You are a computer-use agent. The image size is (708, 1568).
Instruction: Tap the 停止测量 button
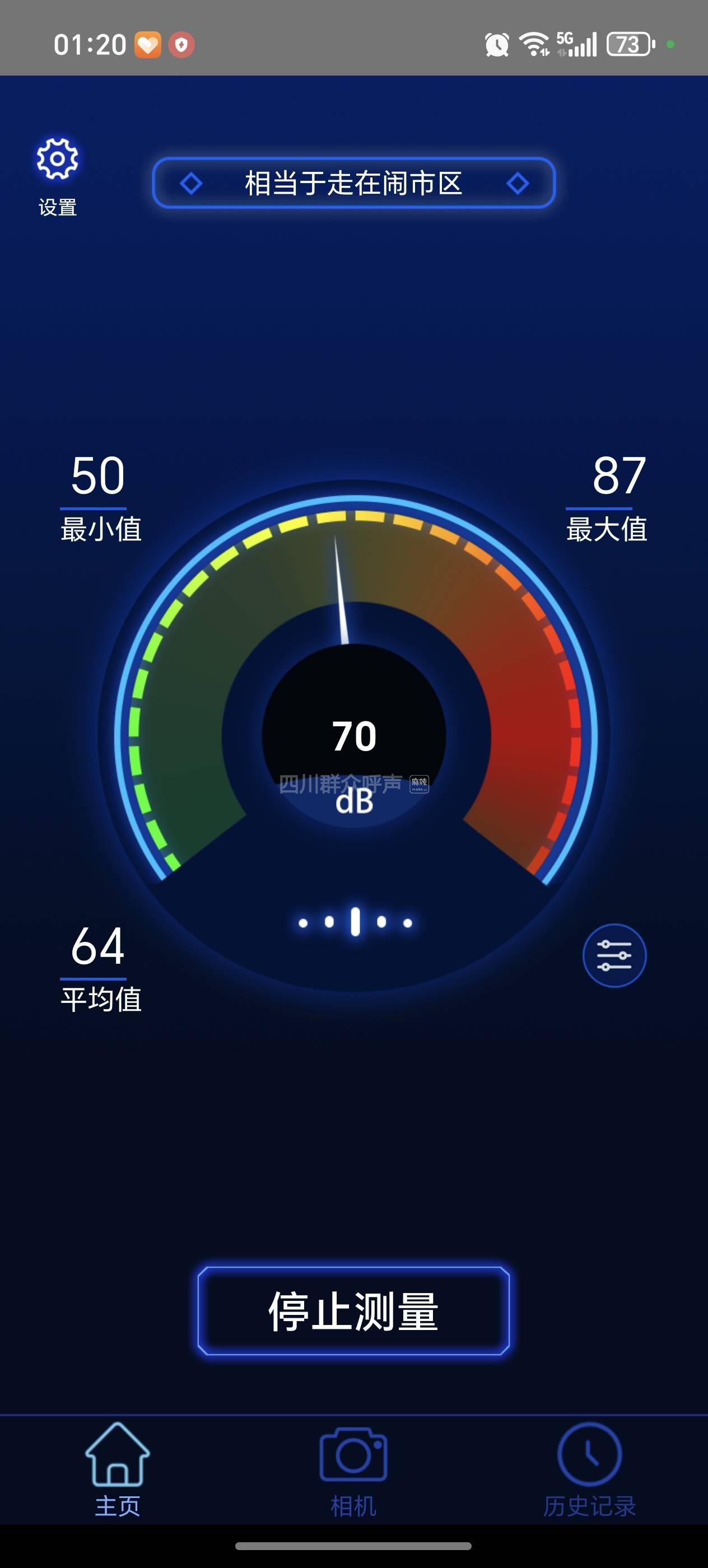(353, 1311)
